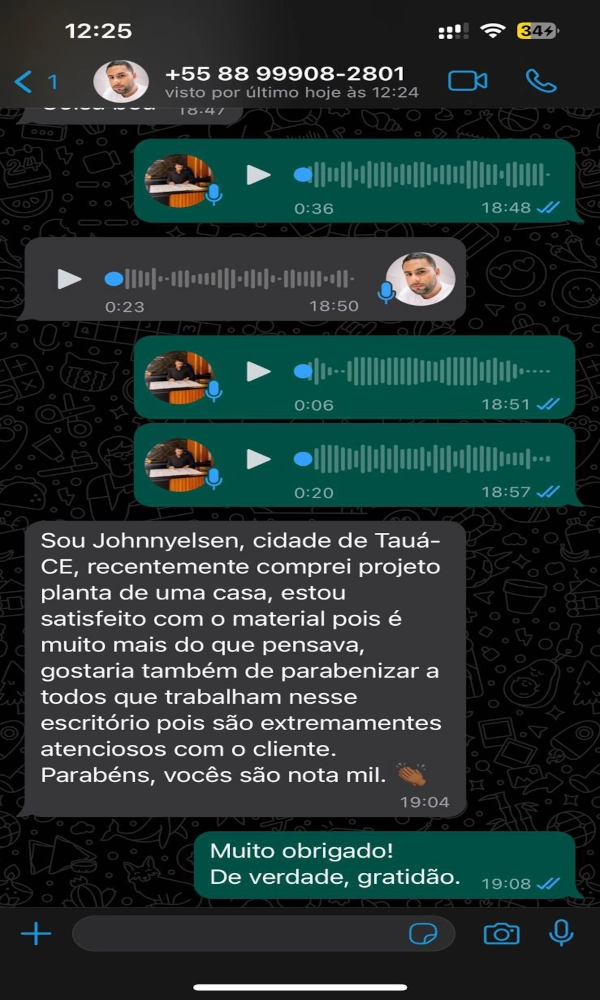Play the 0:06 voice message
Viewport: 600px width, 1000px height.
click(x=259, y=372)
